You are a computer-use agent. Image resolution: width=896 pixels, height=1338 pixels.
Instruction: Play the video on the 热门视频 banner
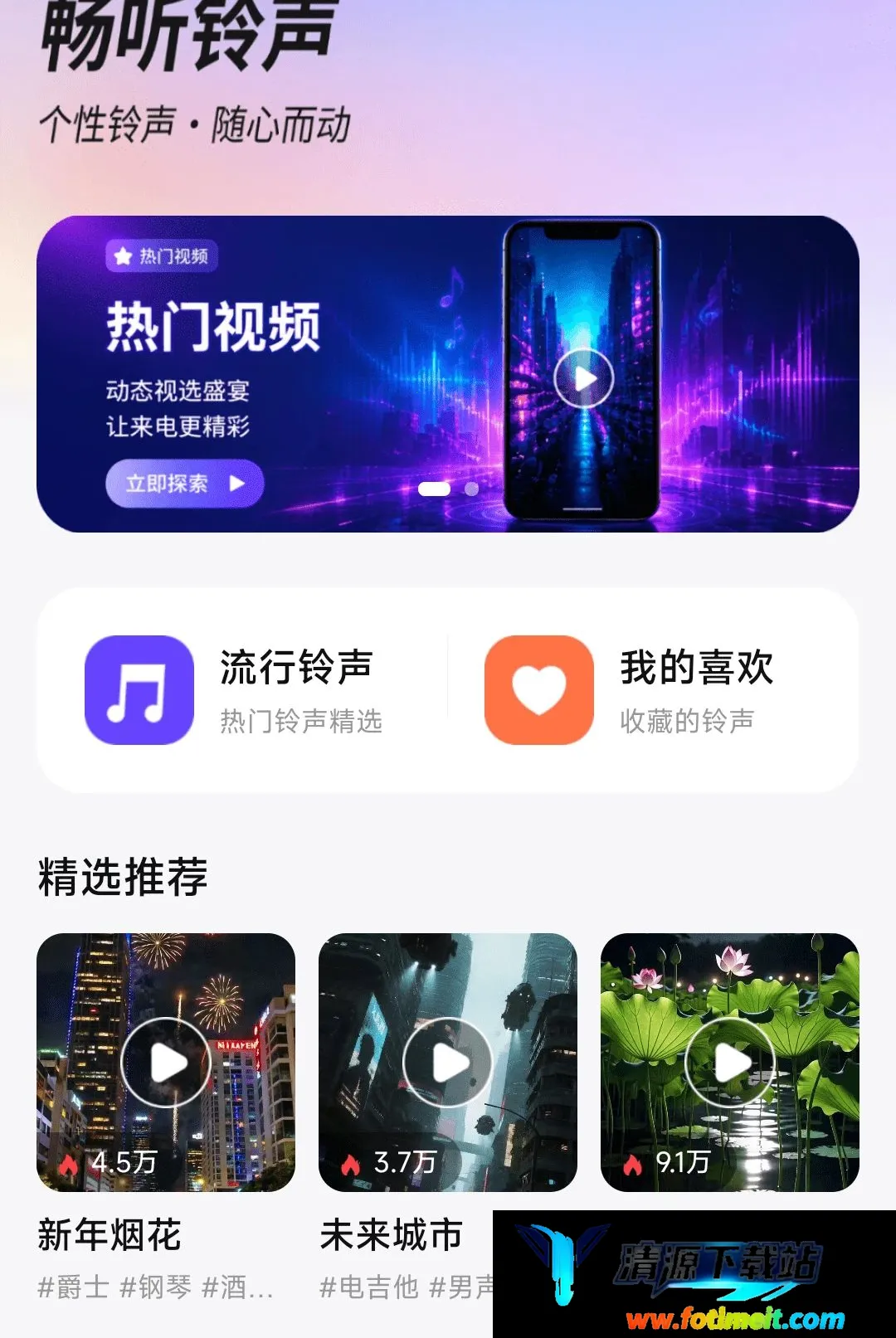(x=584, y=378)
